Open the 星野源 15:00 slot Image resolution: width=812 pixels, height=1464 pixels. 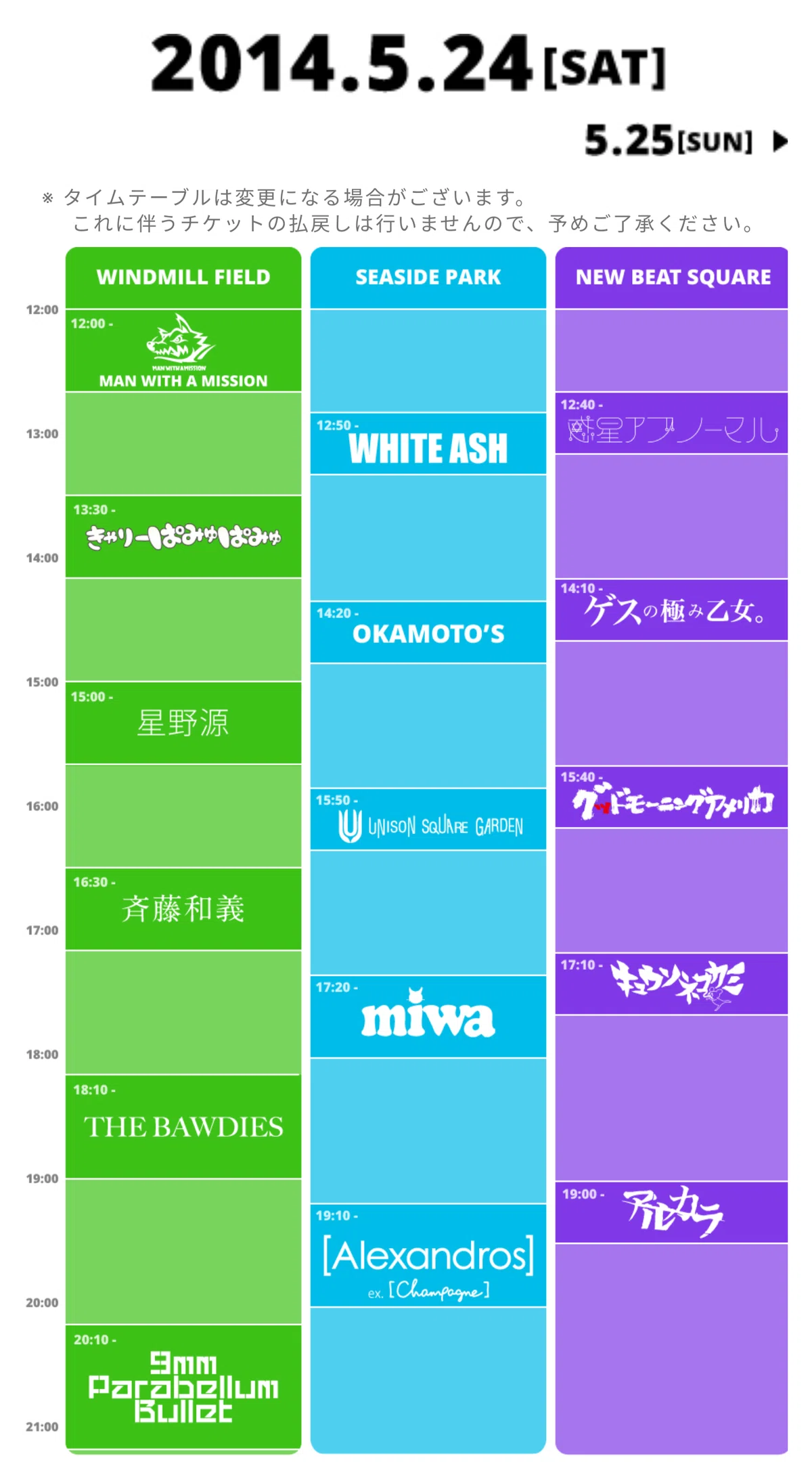click(x=183, y=723)
